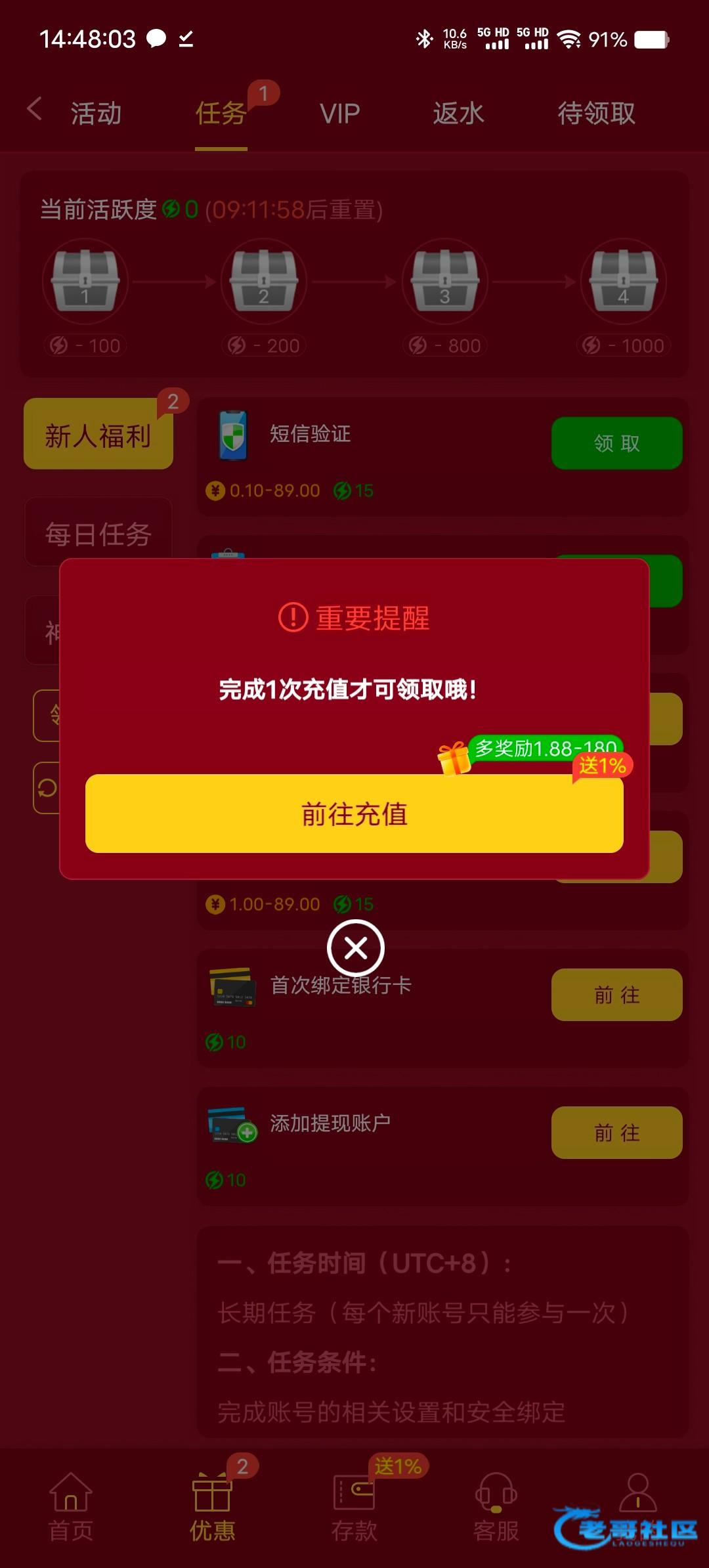
Task: Open treasure chest 1 at 100 activity
Action: (85, 281)
